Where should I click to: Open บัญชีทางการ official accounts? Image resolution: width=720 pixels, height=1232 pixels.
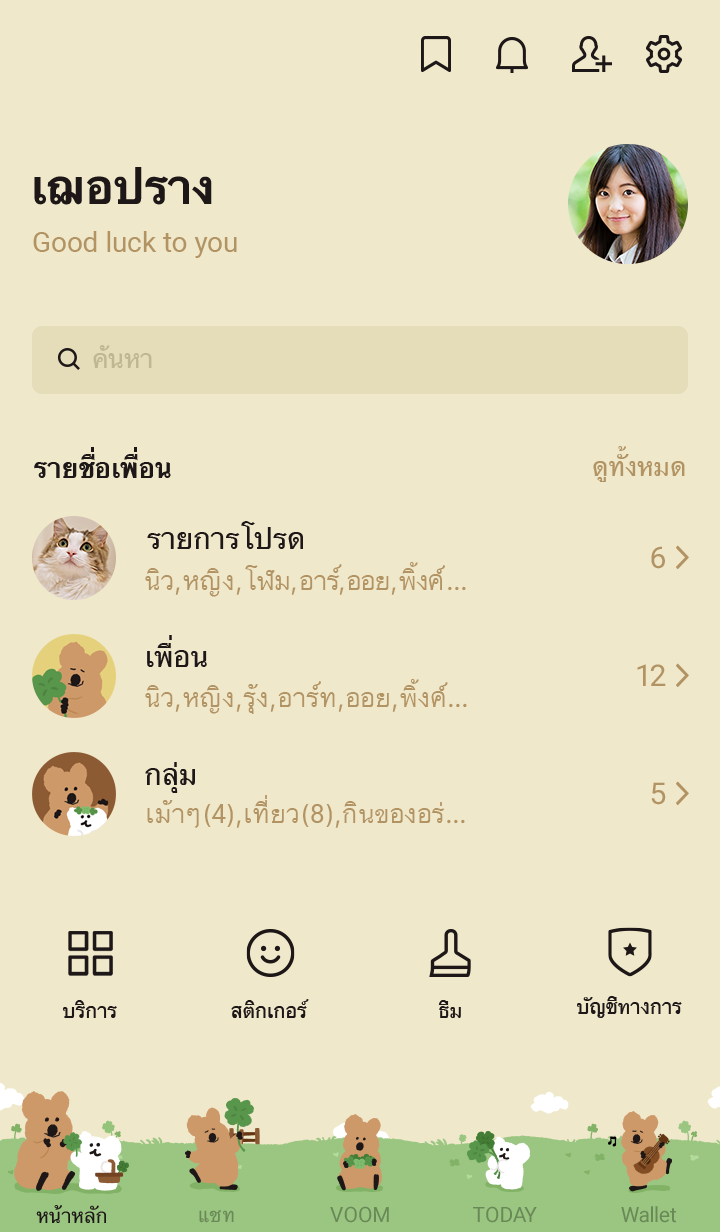tap(629, 972)
